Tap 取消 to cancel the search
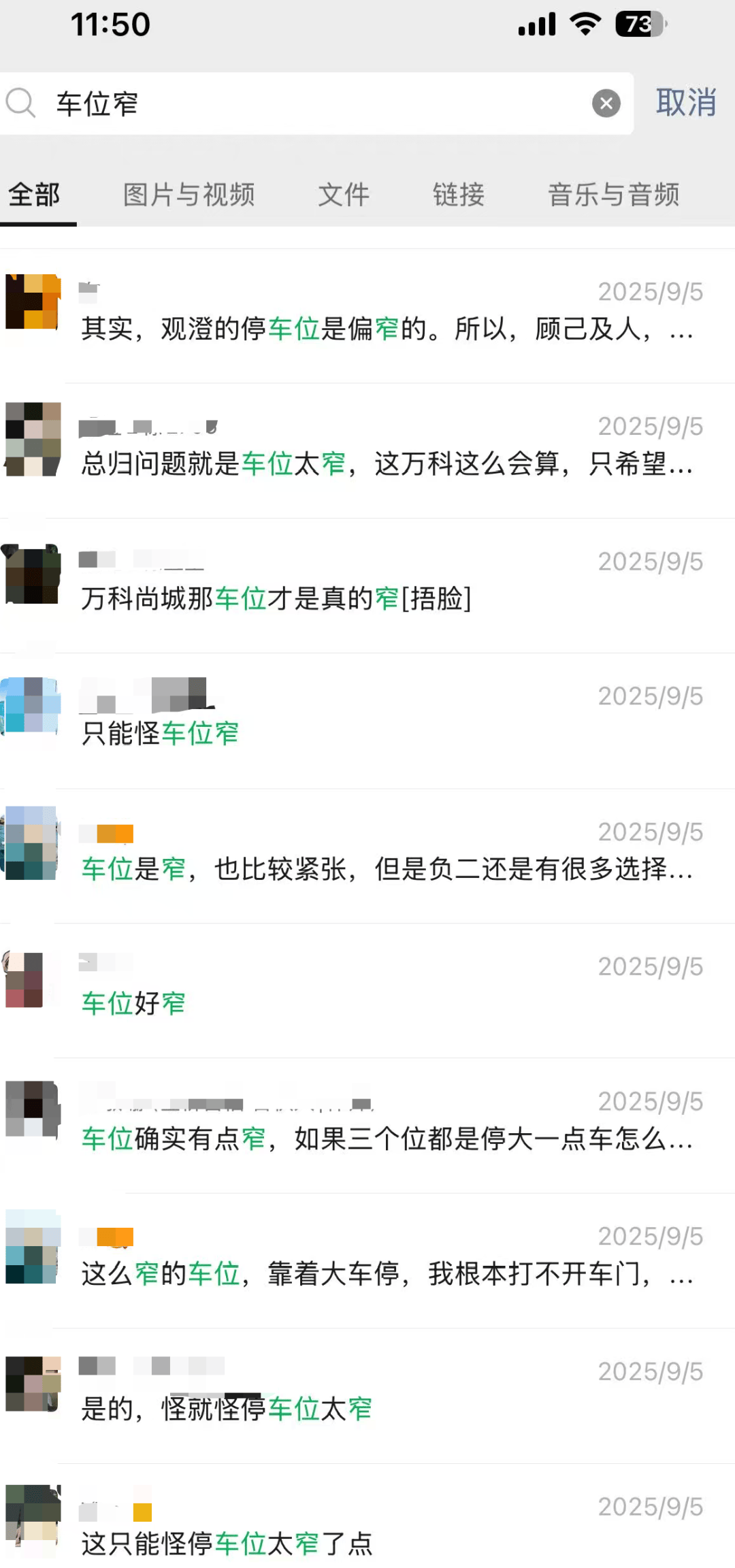This screenshot has height=1568, width=735. 685,103
